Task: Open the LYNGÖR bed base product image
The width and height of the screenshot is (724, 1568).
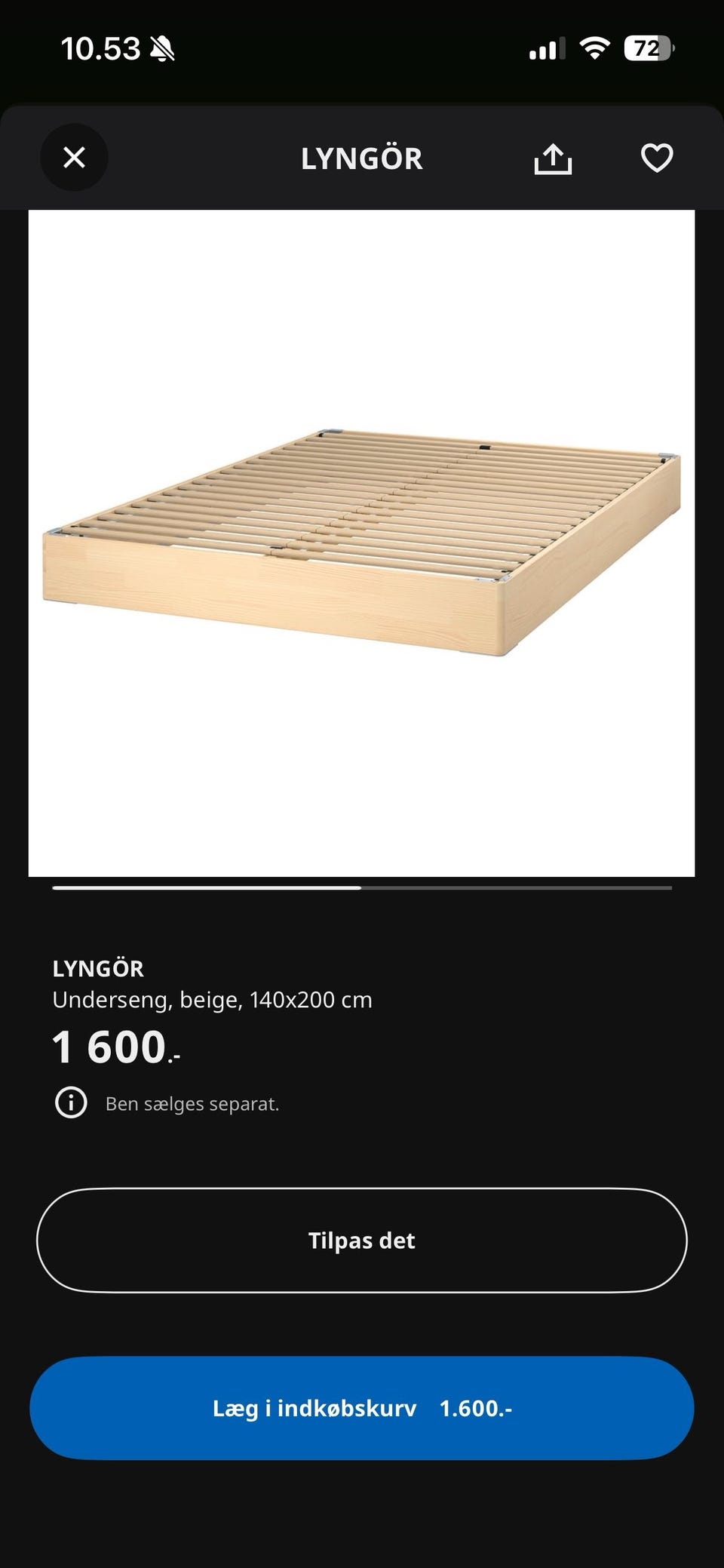Action: click(361, 543)
